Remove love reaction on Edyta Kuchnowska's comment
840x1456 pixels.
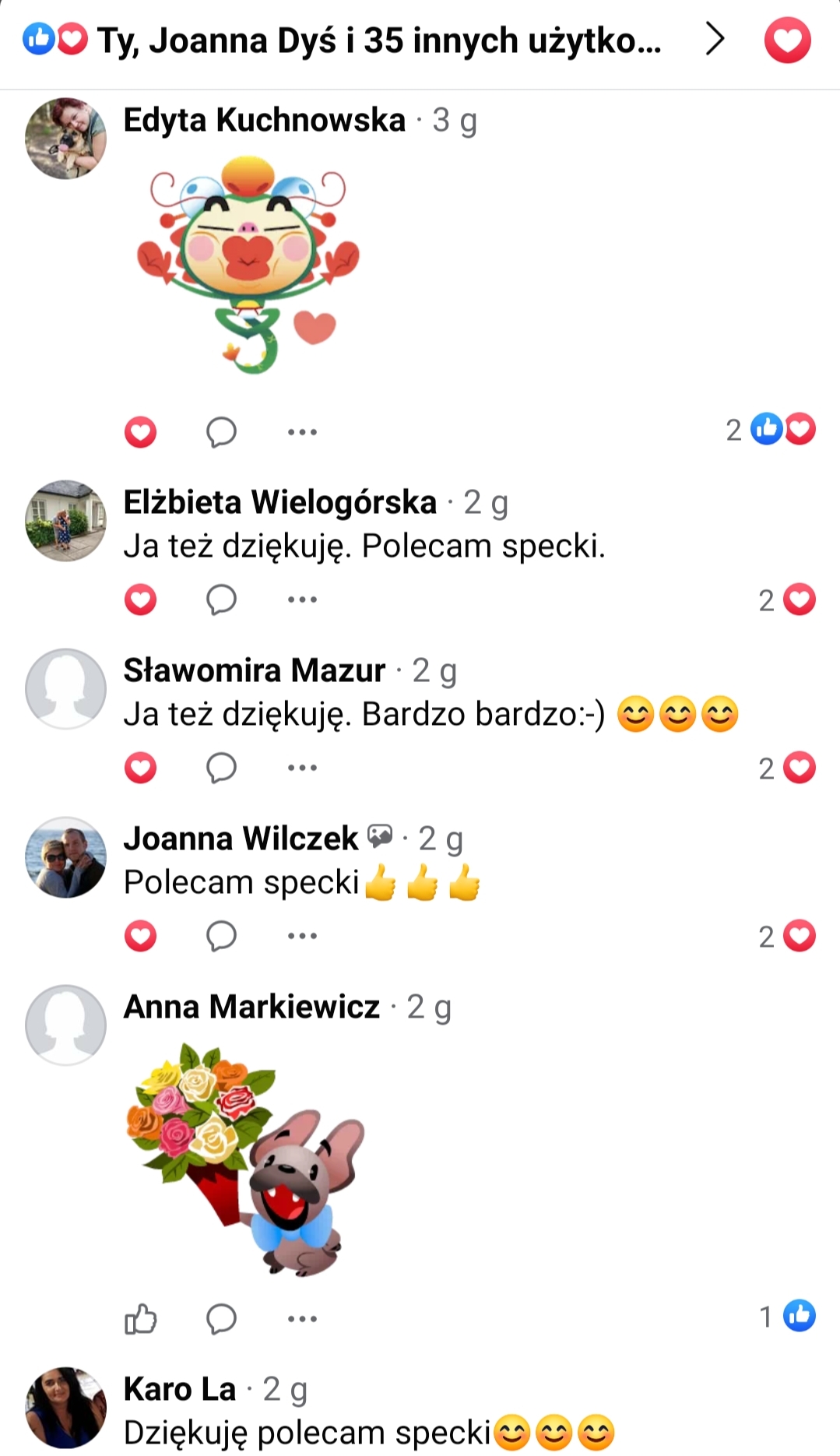point(141,432)
